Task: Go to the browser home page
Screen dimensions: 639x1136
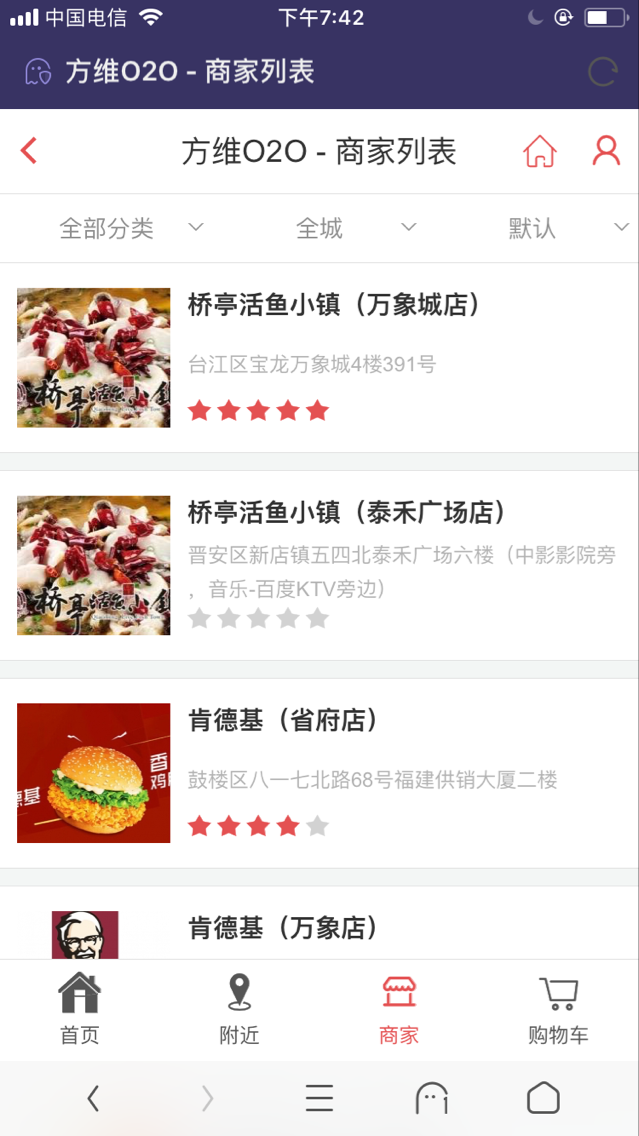Action: 543,1098
